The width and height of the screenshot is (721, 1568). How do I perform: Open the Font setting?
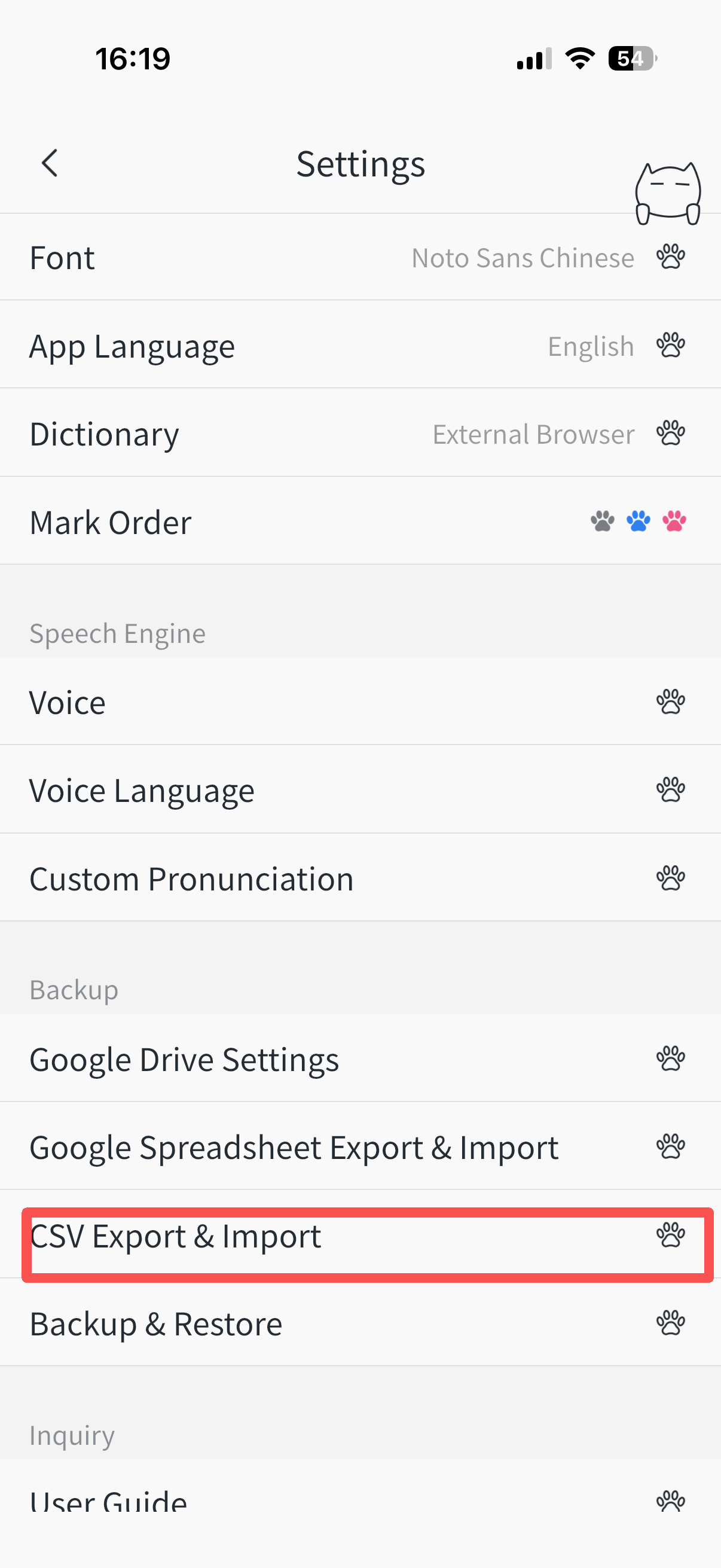coord(360,257)
